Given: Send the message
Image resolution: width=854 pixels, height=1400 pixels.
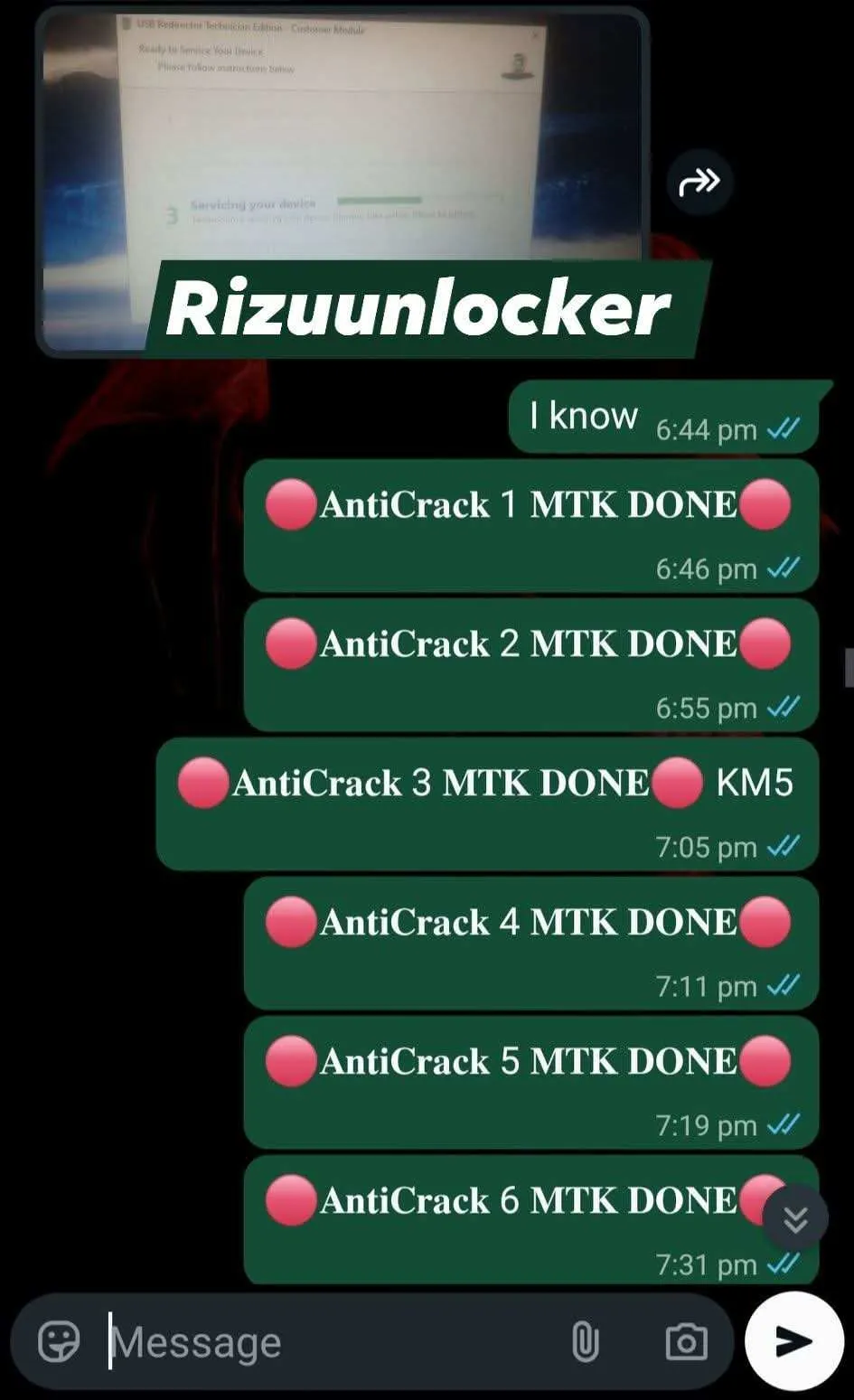Looking at the screenshot, I should pyautogui.click(x=794, y=1341).
